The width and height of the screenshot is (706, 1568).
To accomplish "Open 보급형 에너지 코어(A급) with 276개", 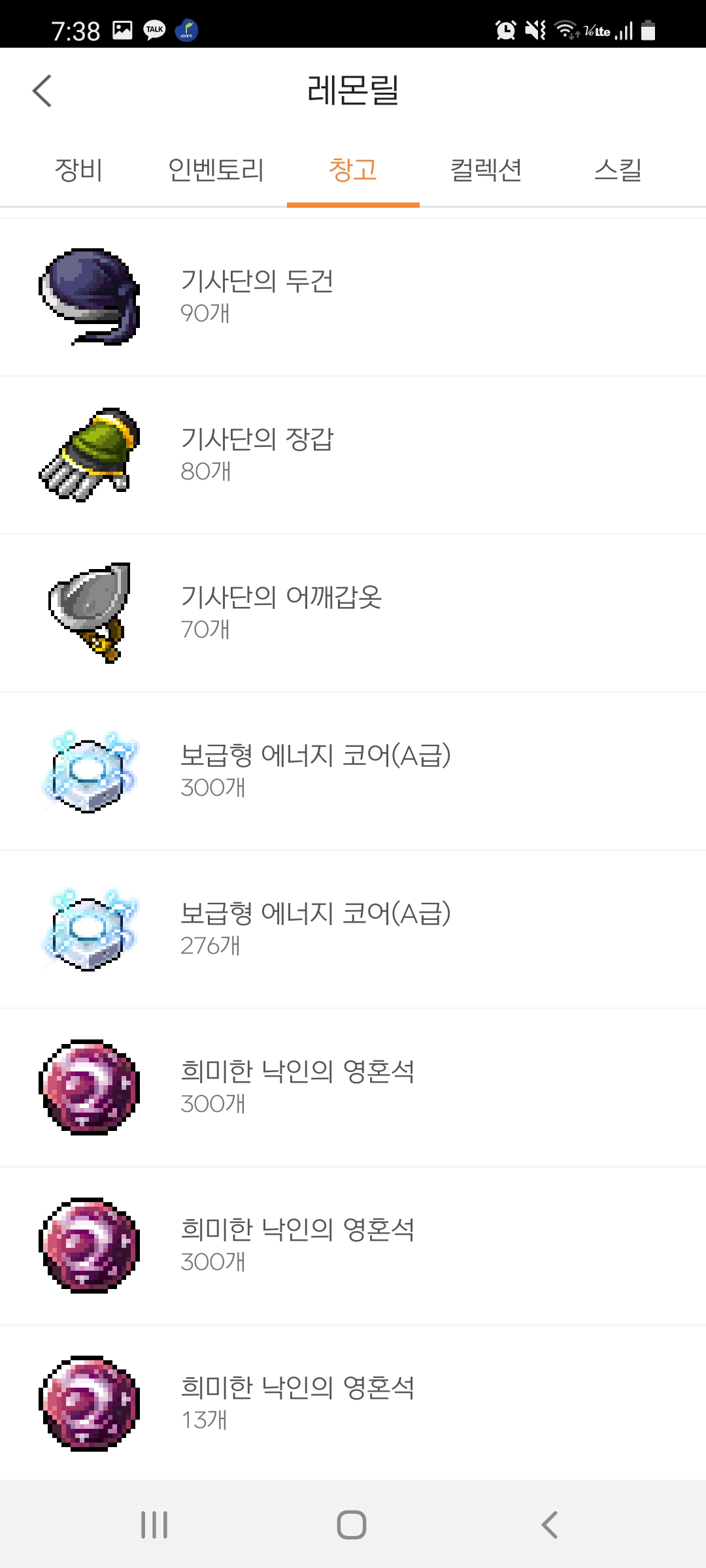I will click(353, 929).
